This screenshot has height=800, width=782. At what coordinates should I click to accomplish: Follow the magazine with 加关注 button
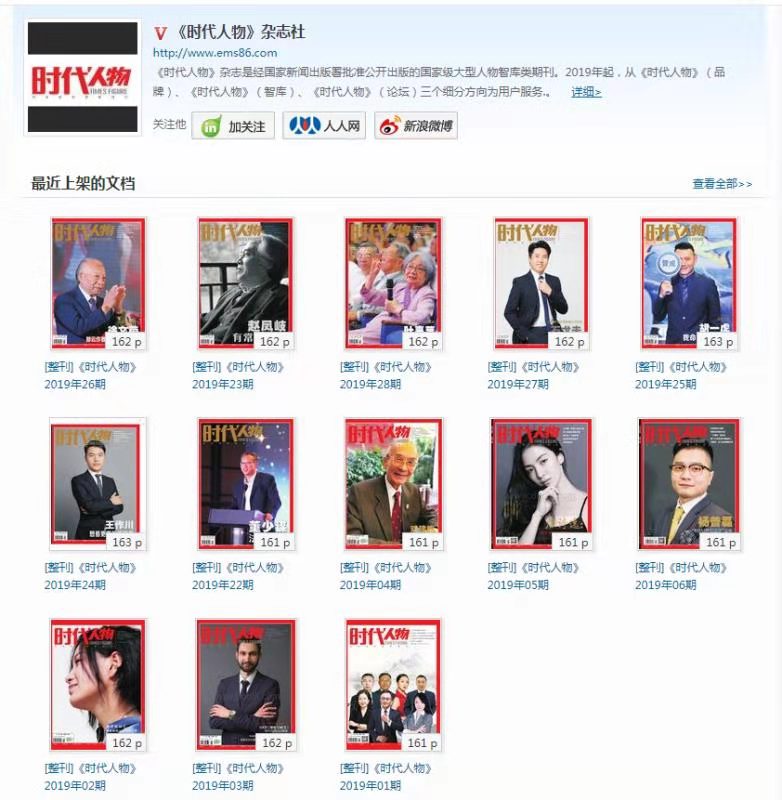(x=234, y=127)
